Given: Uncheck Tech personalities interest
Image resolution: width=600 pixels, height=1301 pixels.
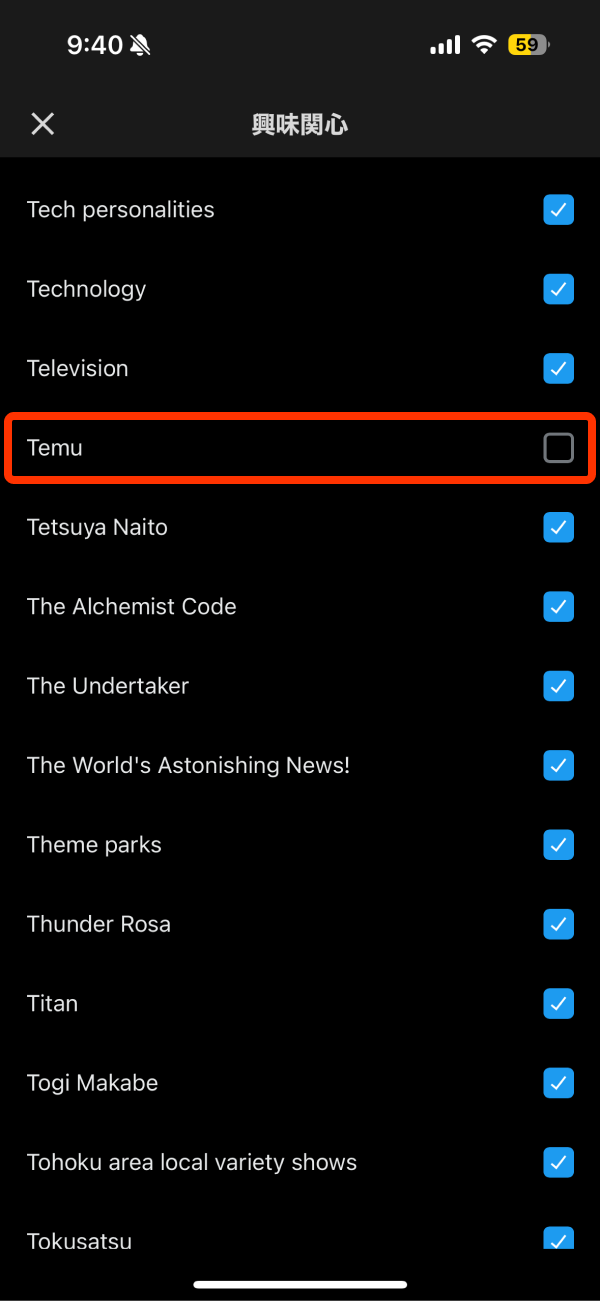Looking at the screenshot, I should 558,210.
